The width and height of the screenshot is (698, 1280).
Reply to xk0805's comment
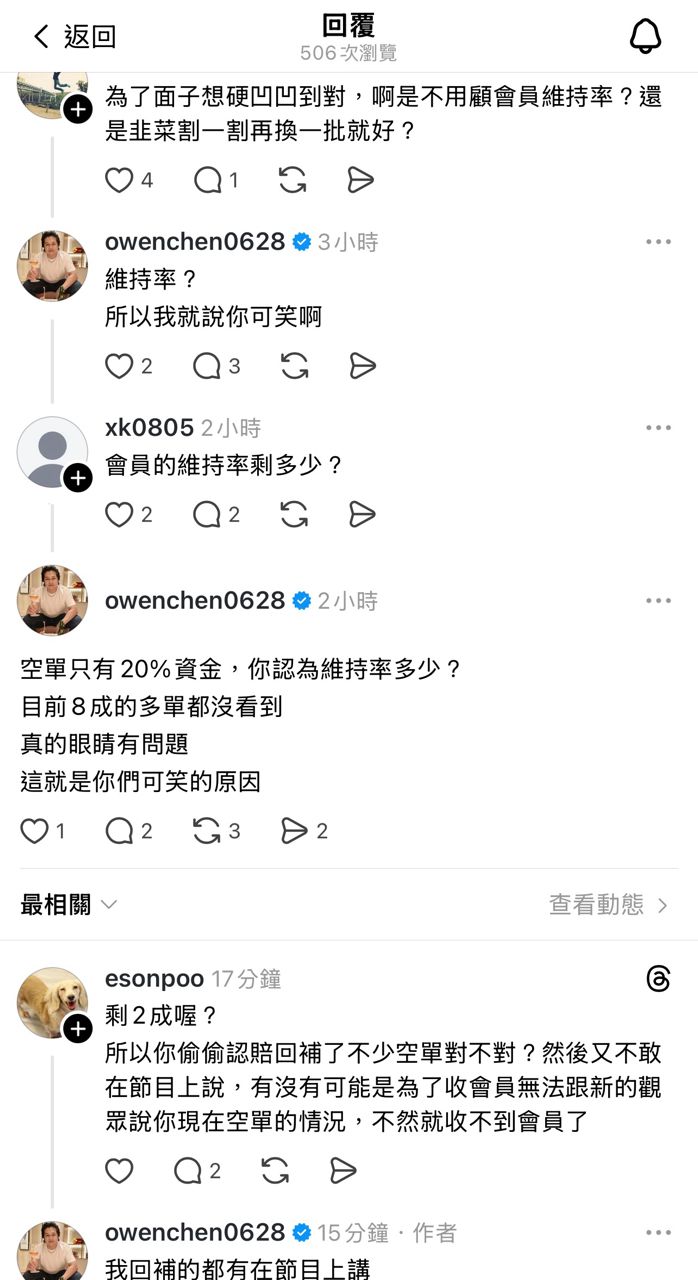207,514
